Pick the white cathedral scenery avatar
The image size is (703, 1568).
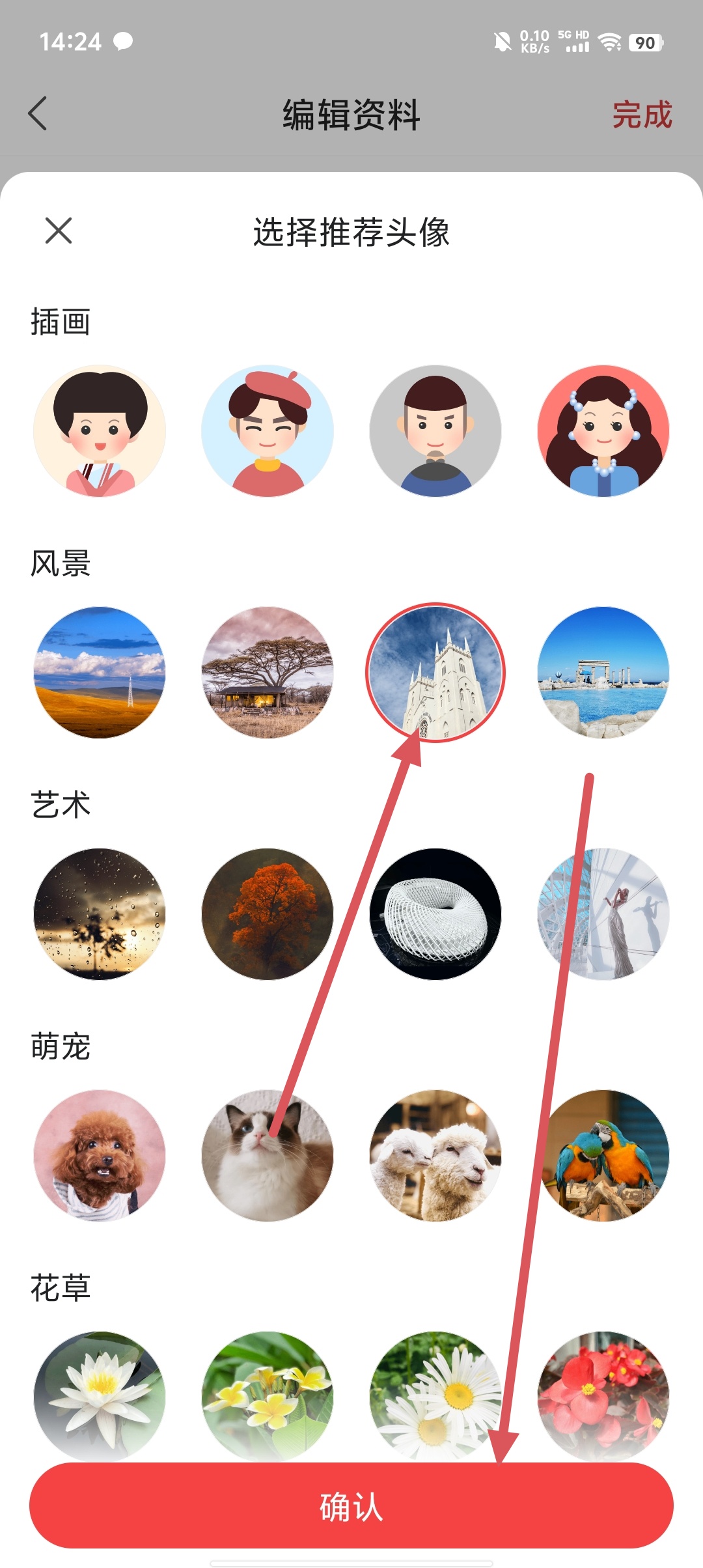point(435,673)
